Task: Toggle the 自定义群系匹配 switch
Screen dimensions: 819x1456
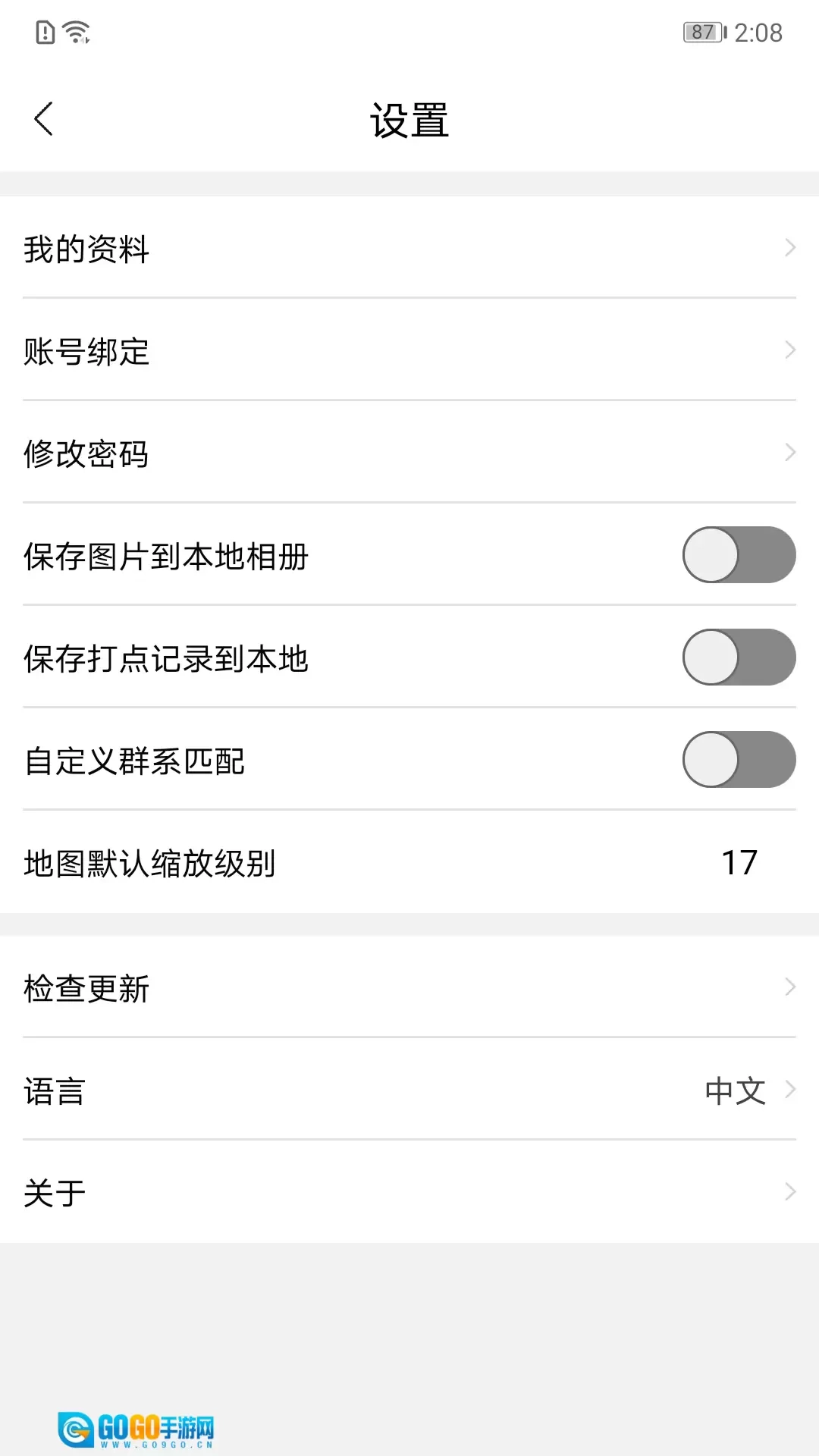Action: coord(739,760)
